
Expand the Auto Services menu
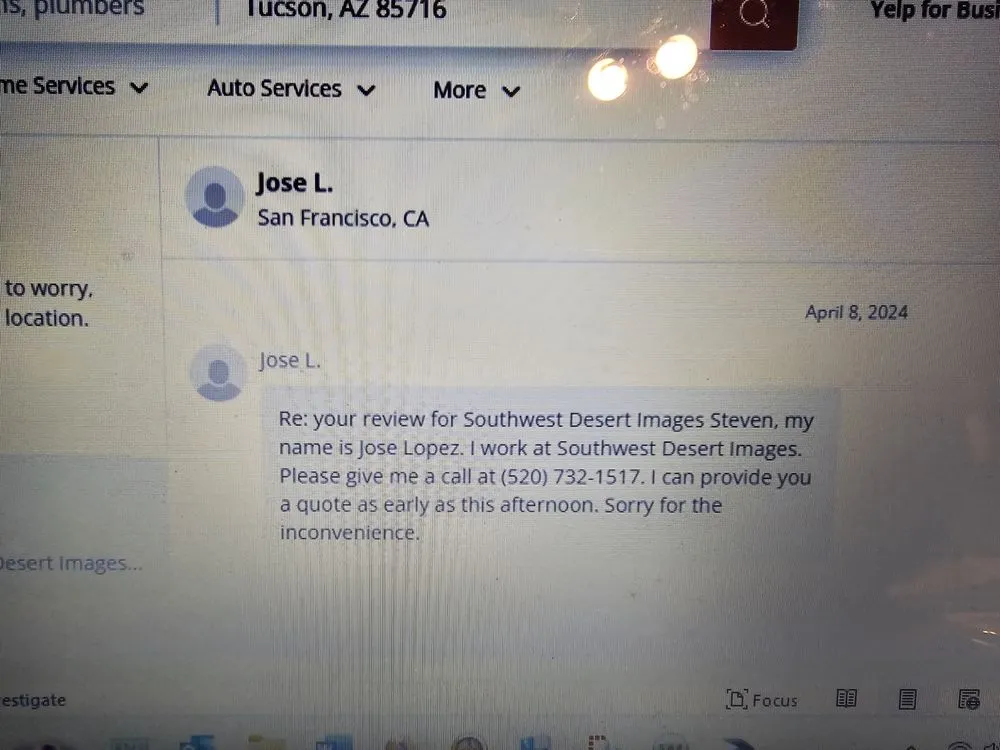point(291,89)
